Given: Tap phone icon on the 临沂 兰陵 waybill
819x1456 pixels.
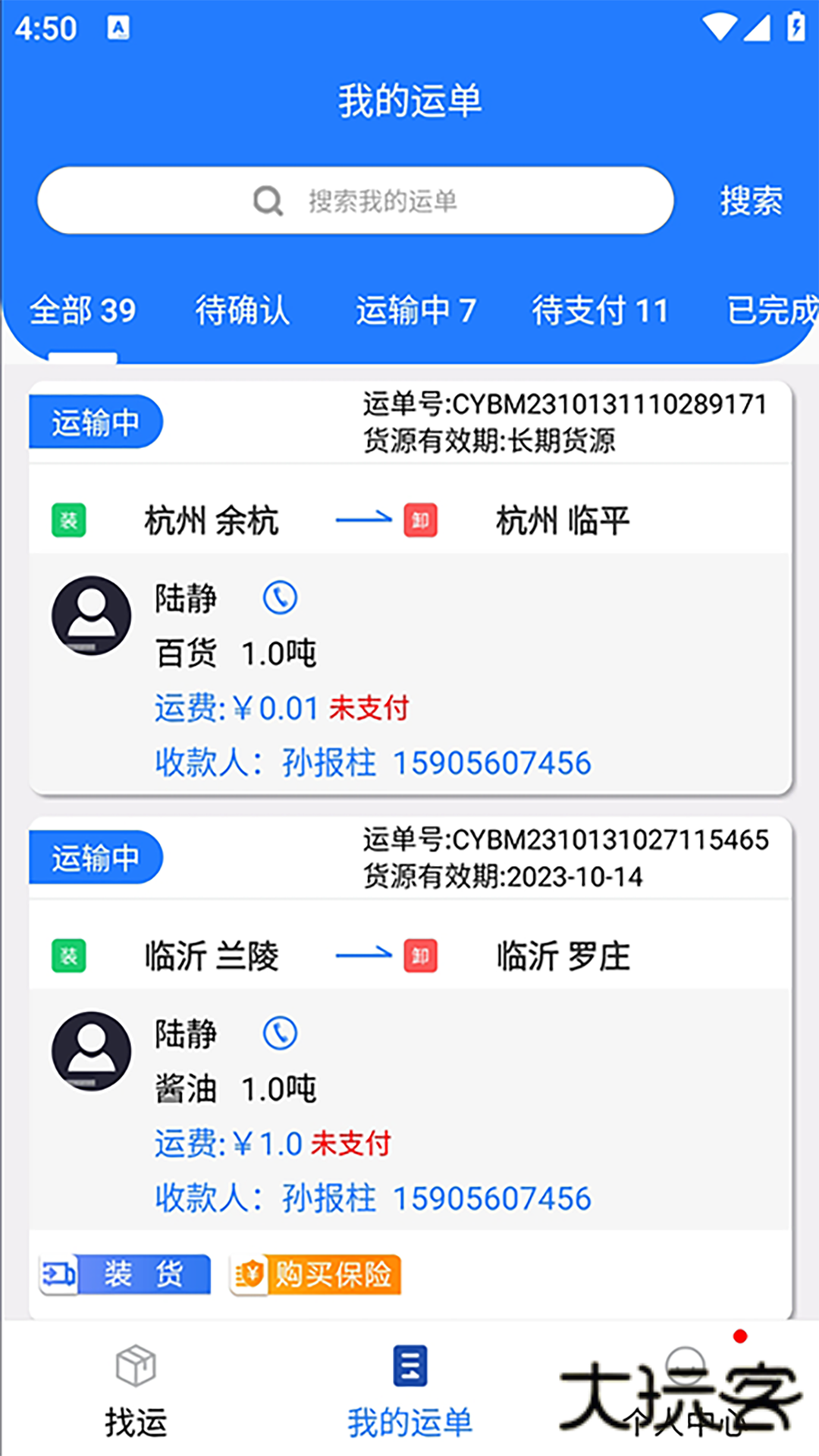Looking at the screenshot, I should 281,1034.
